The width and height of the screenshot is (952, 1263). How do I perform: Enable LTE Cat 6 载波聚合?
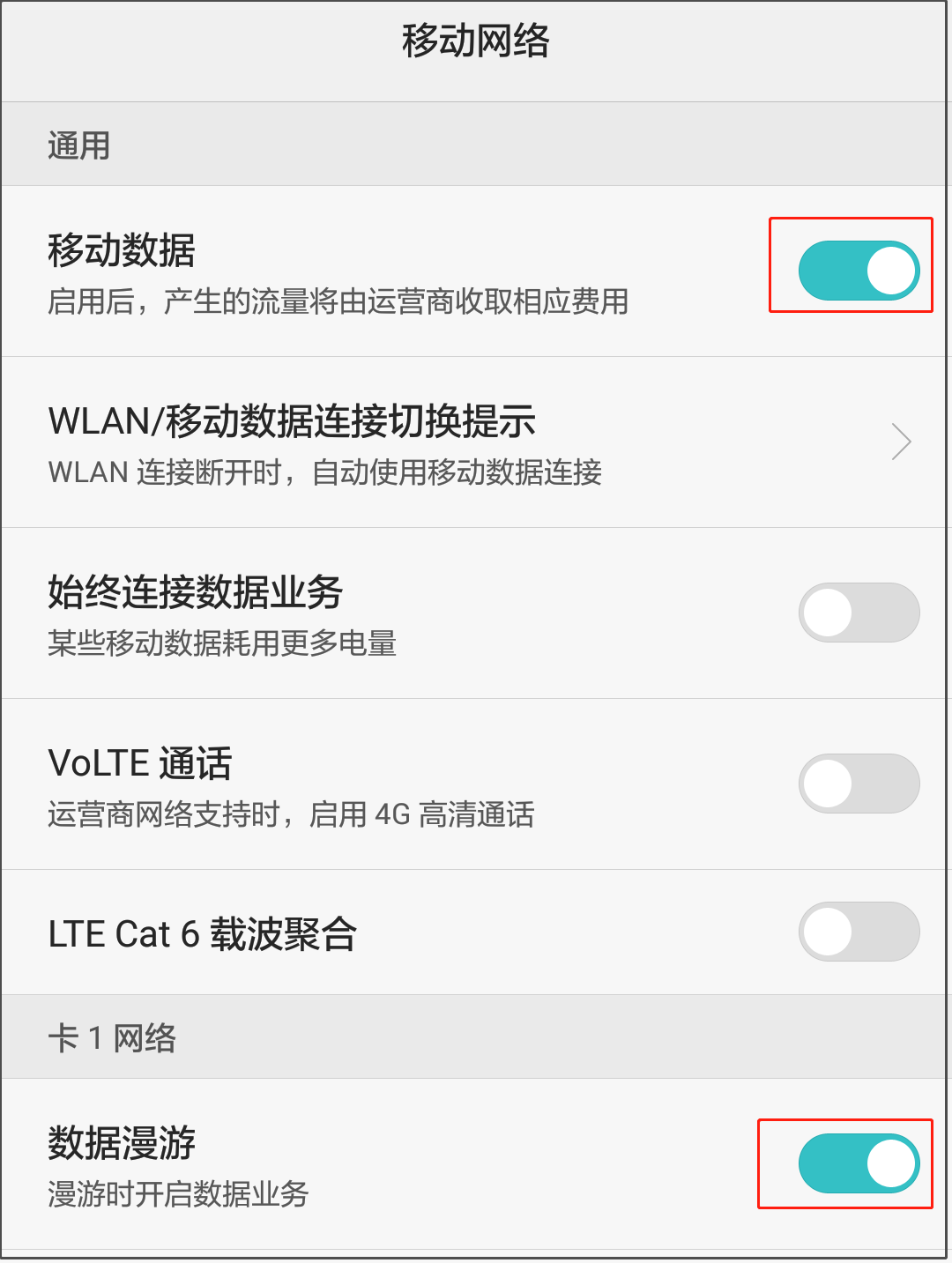coord(859,932)
